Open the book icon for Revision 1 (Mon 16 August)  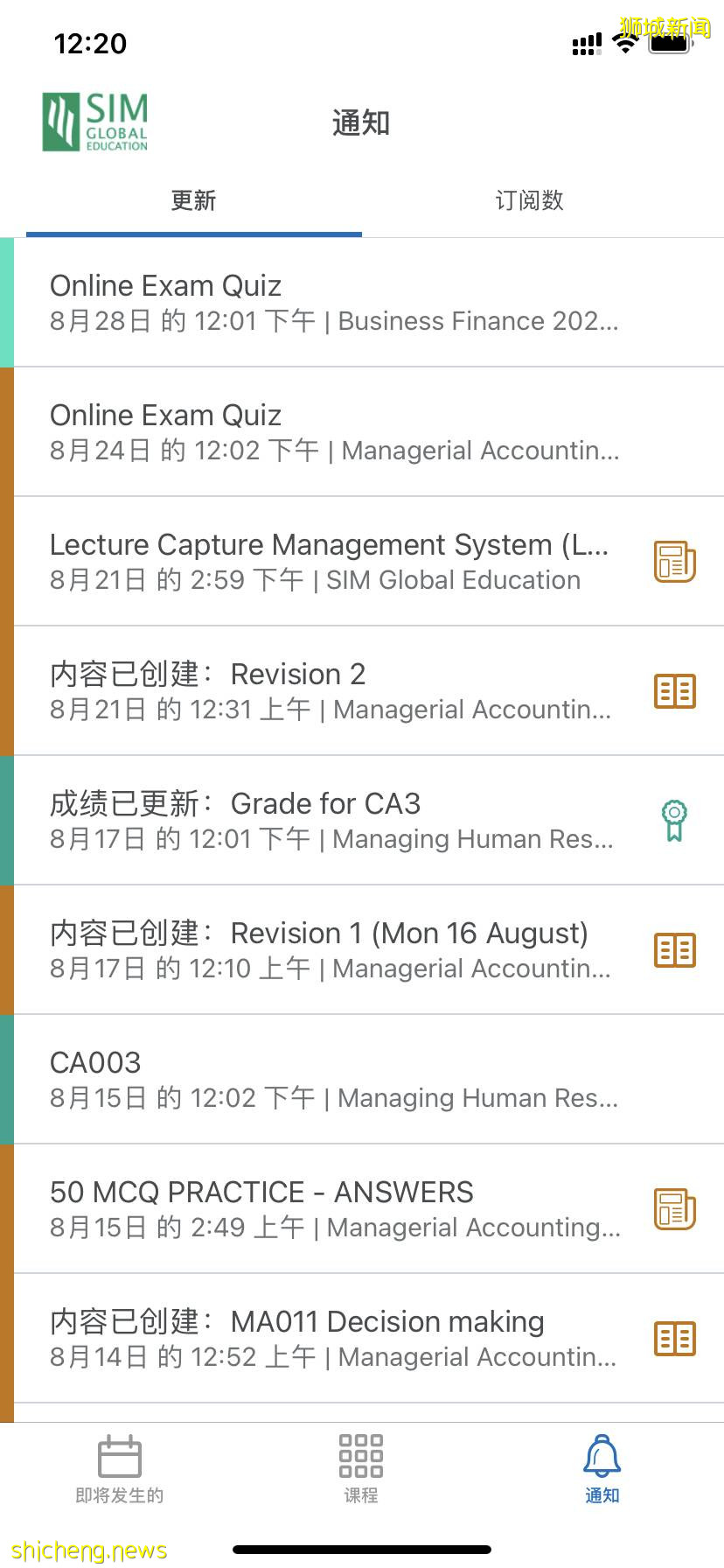point(674,949)
